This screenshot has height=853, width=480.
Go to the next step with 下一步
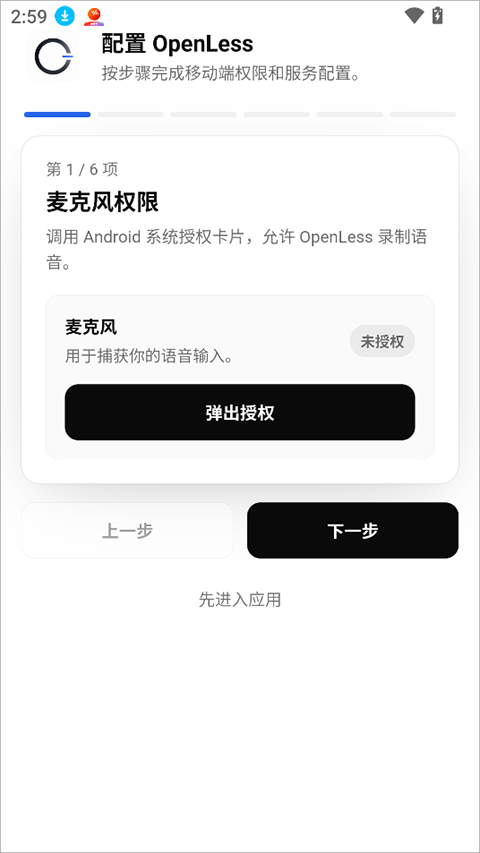(353, 530)
